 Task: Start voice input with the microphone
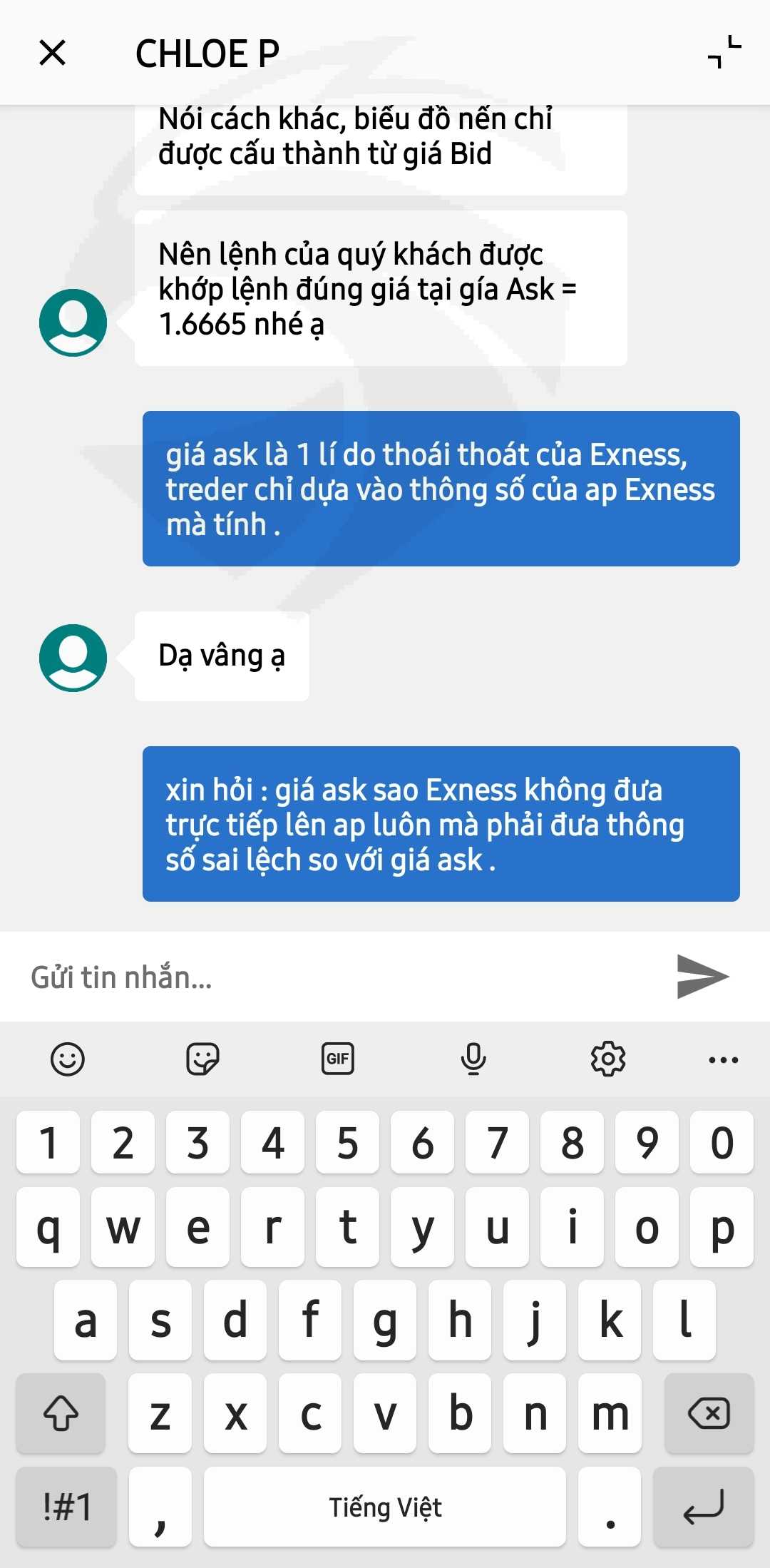coord(473,1059)
